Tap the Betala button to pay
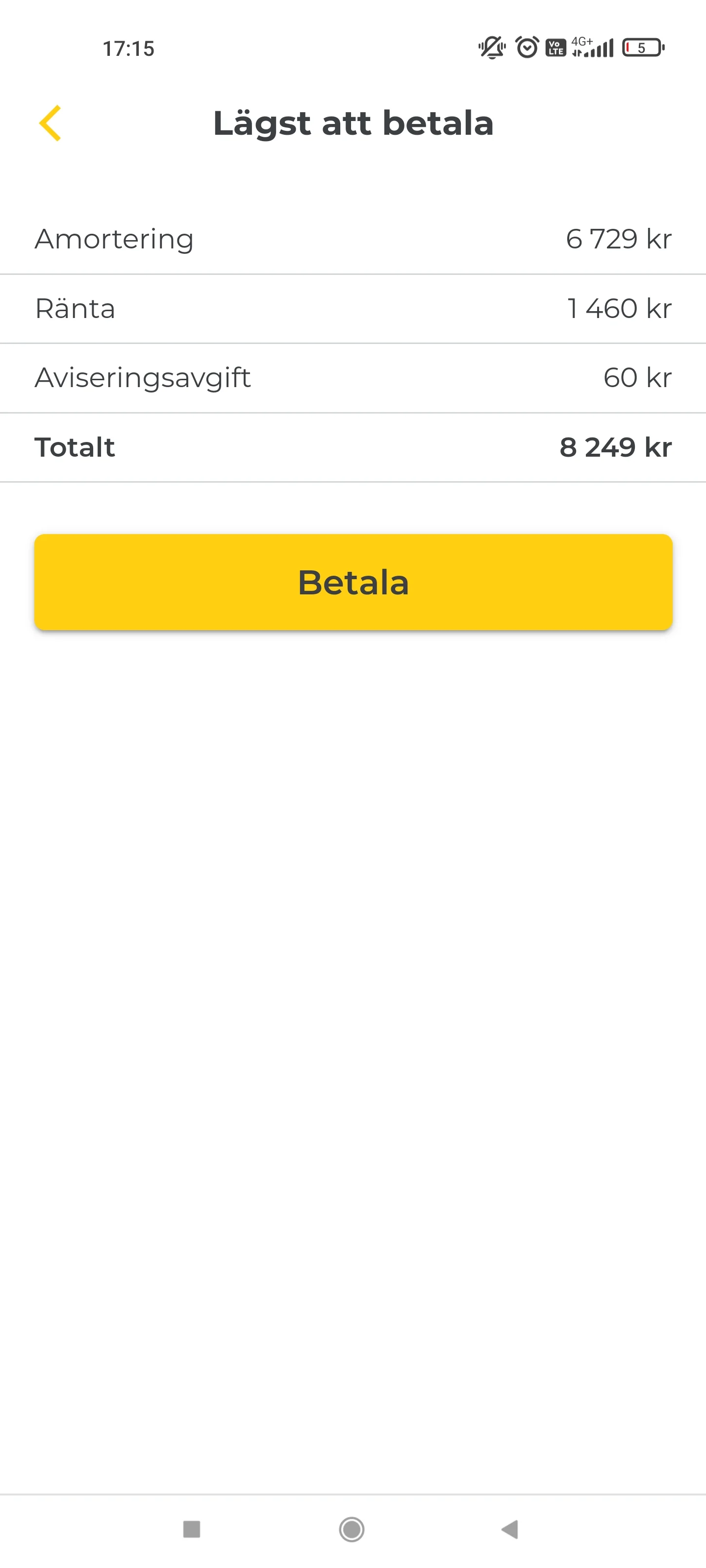 pyautogui.click(x=353, y=582)
